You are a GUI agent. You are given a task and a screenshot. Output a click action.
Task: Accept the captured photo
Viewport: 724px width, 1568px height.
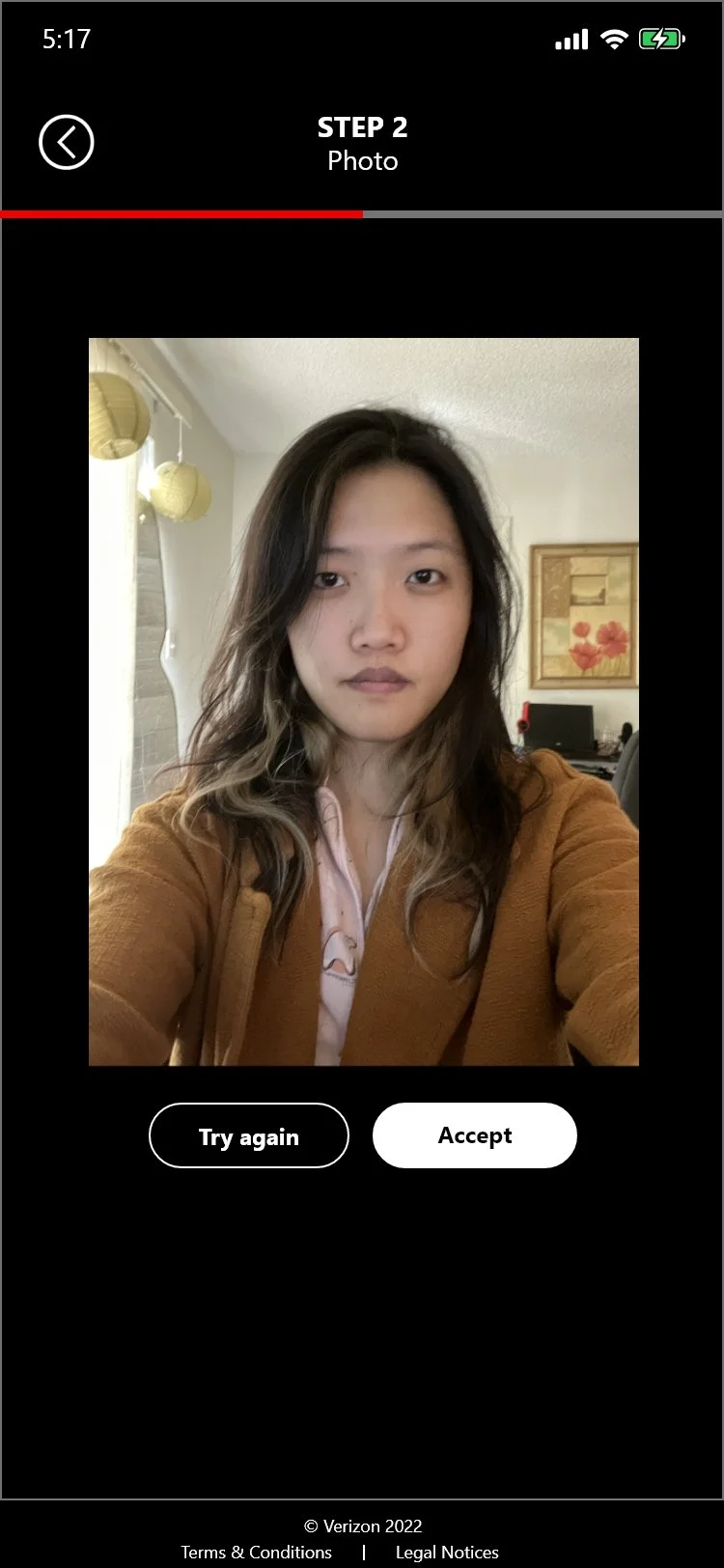475,1135
